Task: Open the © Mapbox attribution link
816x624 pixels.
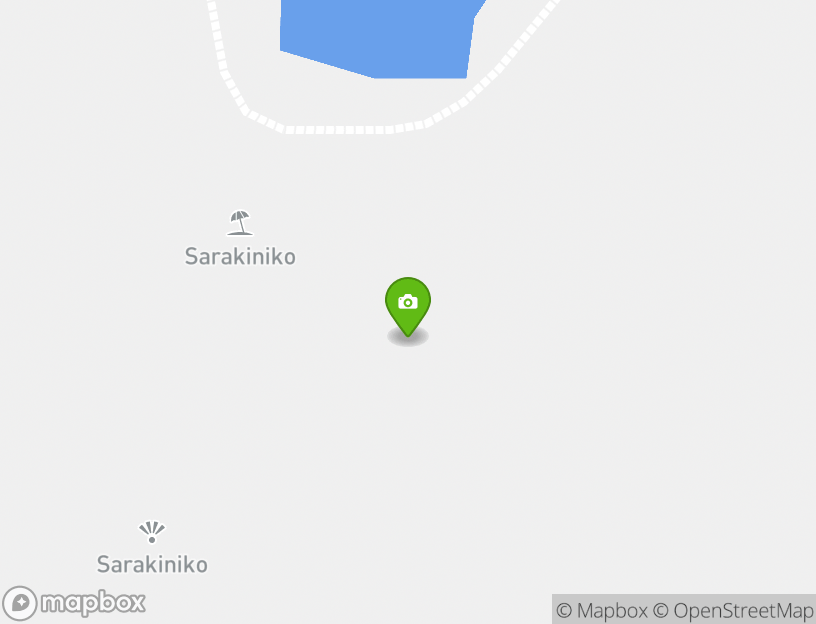Action: [x=601, y=610]
